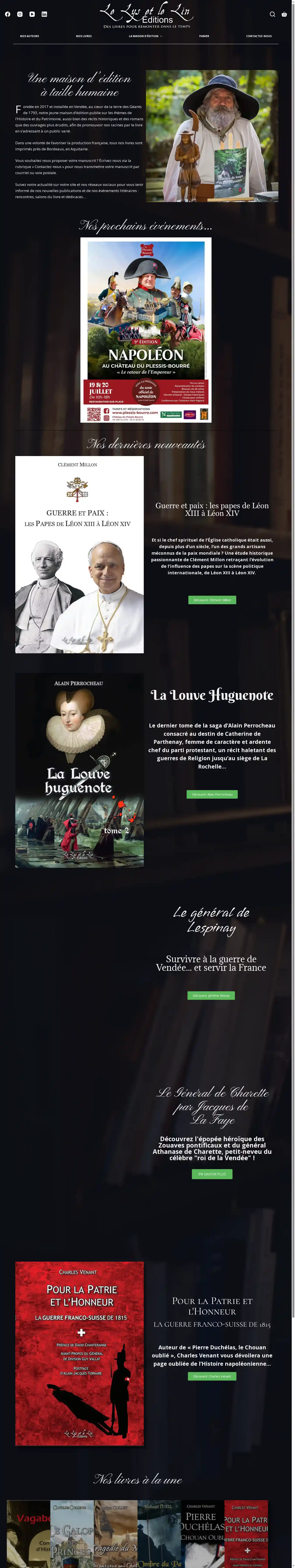Open the Guerre et Paix book cover

[x=79, y=554]
